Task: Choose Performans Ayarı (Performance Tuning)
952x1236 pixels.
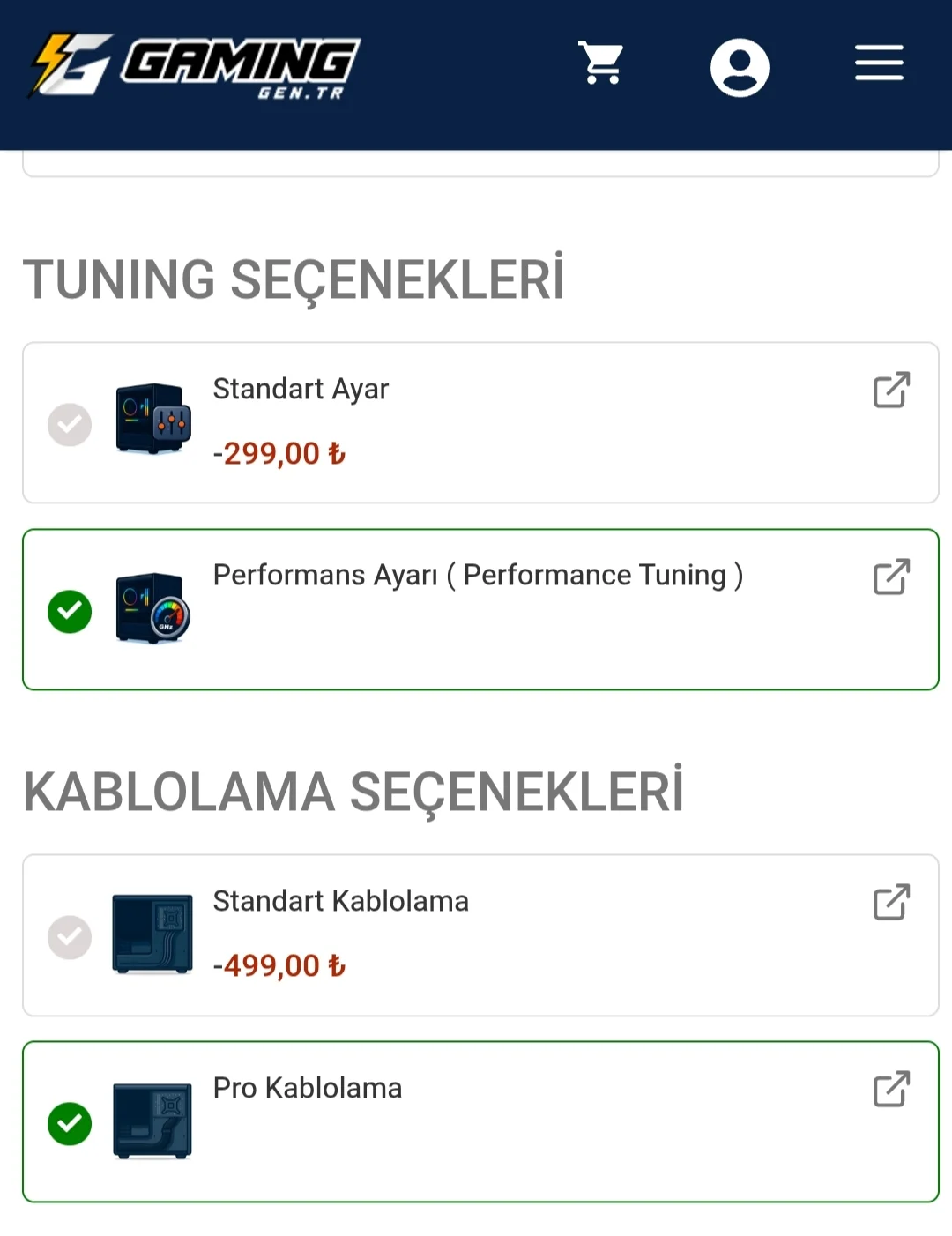Action: click(70, 611)
